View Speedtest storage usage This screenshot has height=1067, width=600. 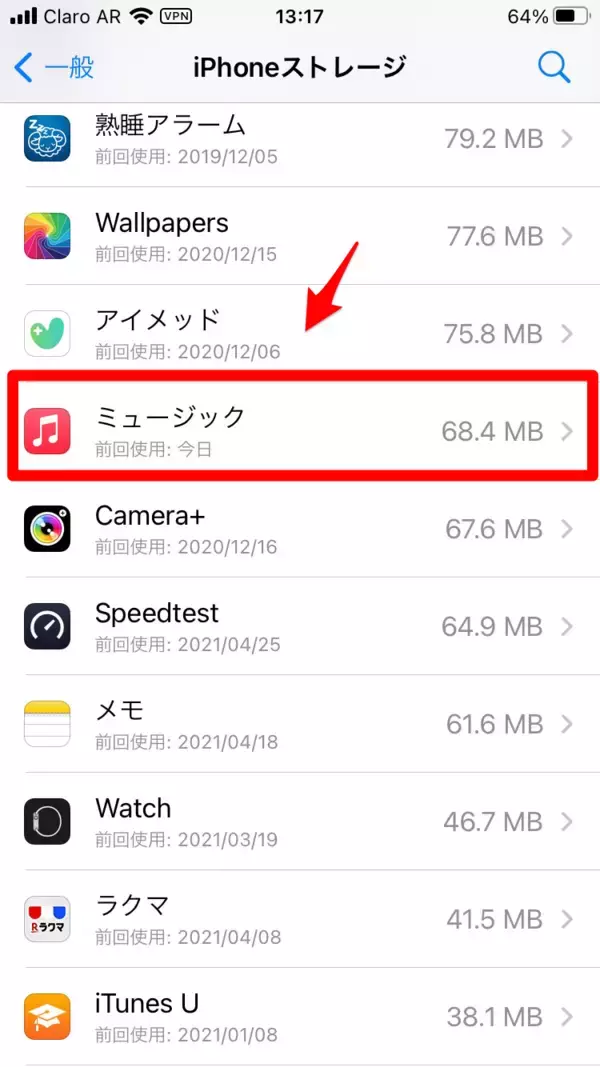click(x=300, y=626)
